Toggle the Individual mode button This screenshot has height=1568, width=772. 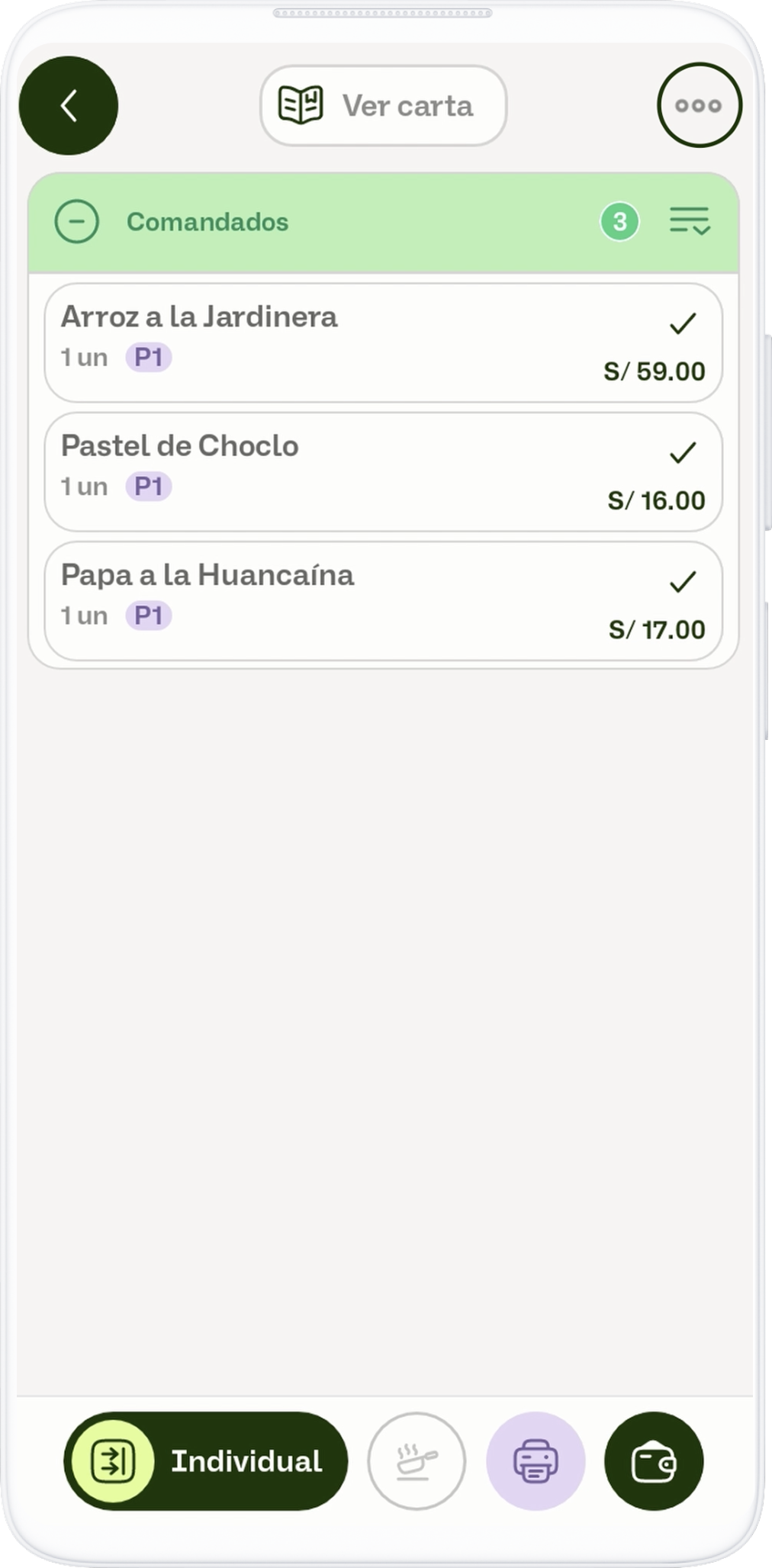(206, 1461)
